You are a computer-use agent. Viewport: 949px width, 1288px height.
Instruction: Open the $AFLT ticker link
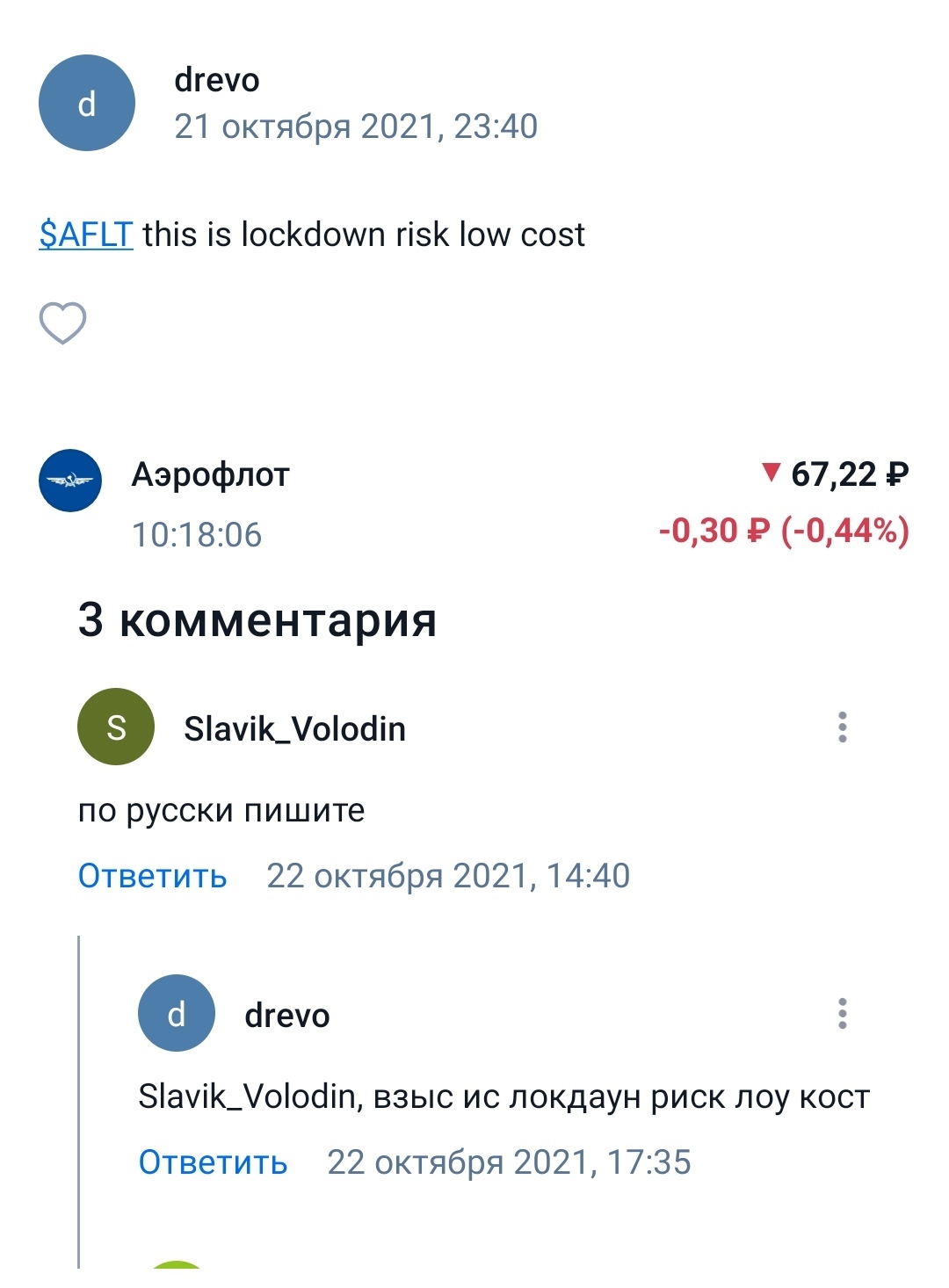[86, 235]
